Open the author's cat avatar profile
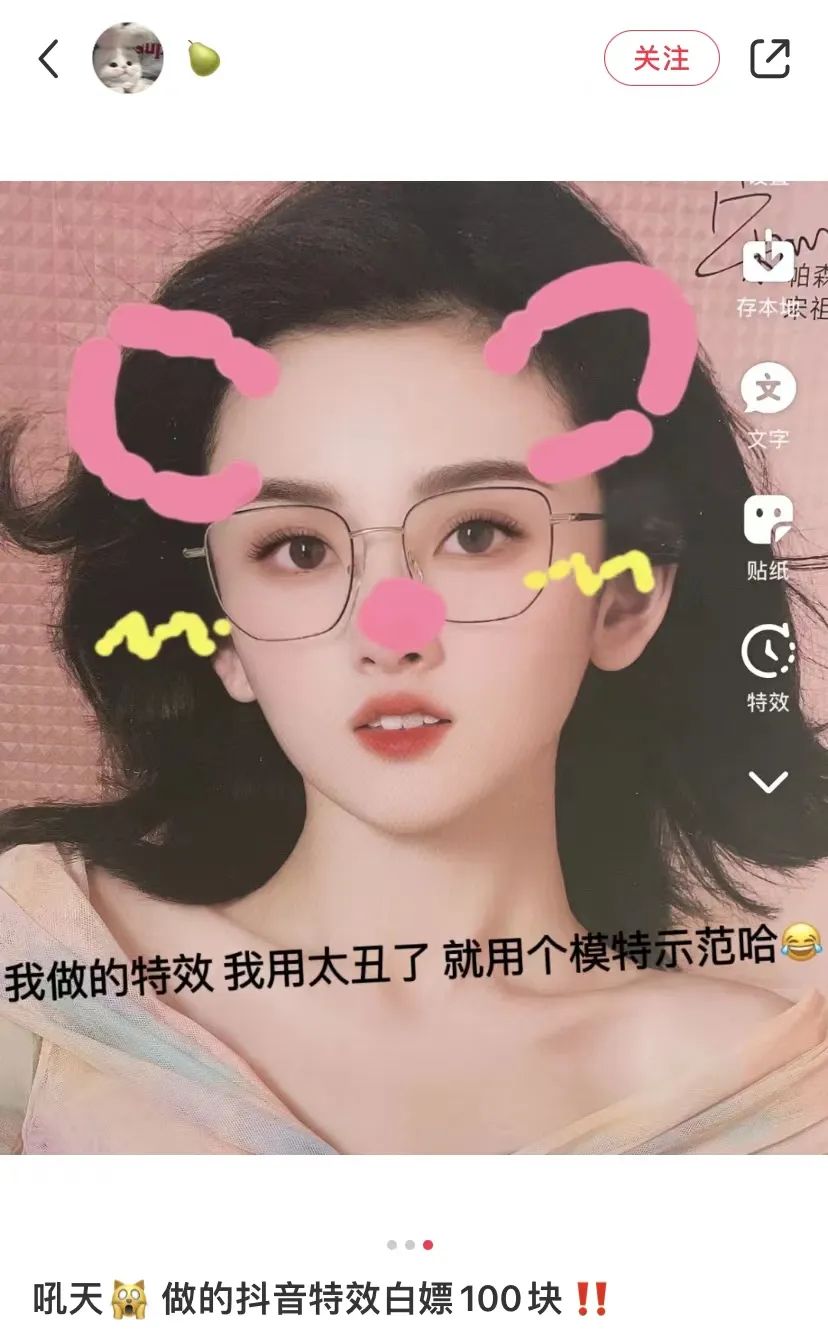The image size is (828, 1344). coord(128,59)
